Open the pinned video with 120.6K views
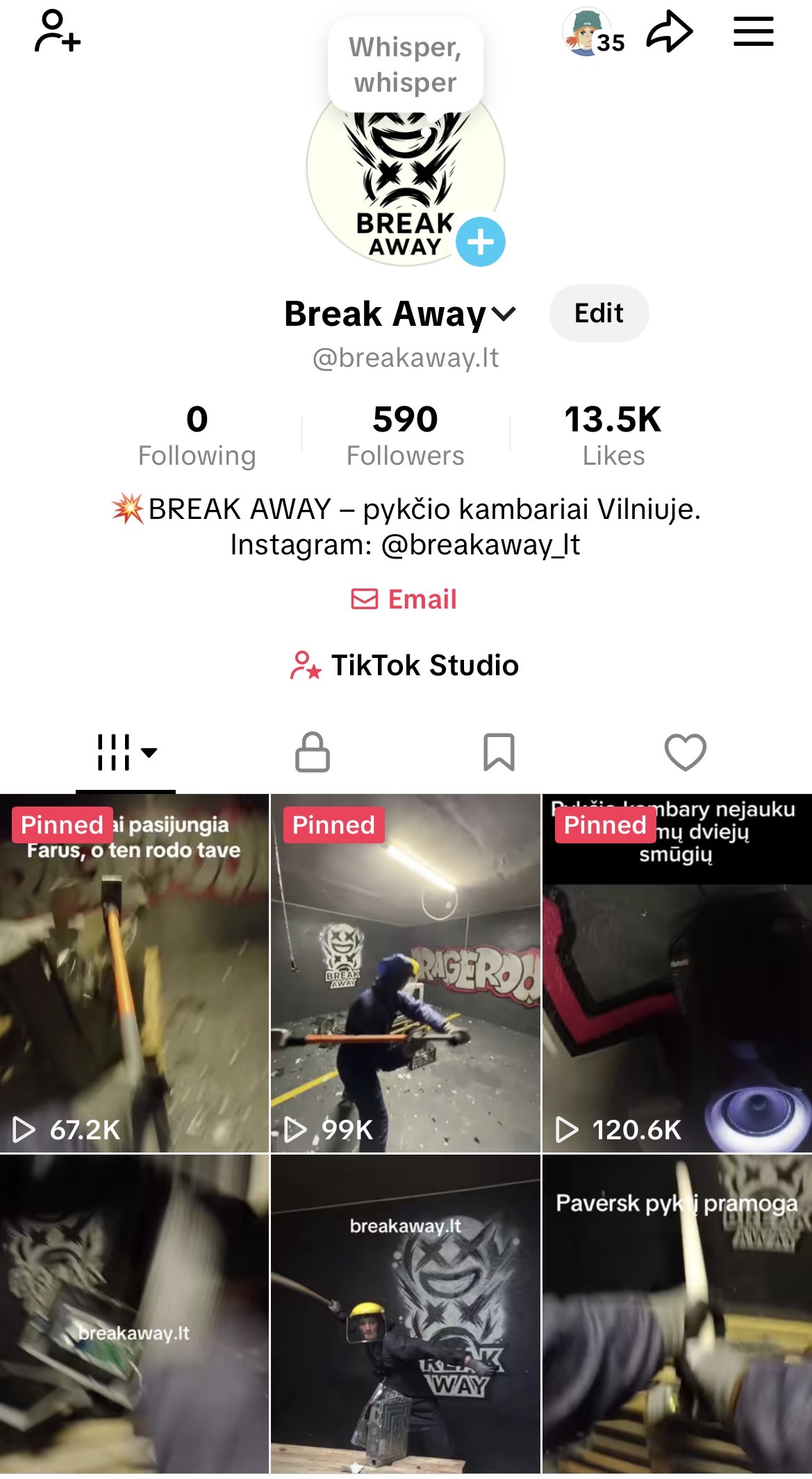This screenshot has width=812, height=1479. click(x=677, y=973)
